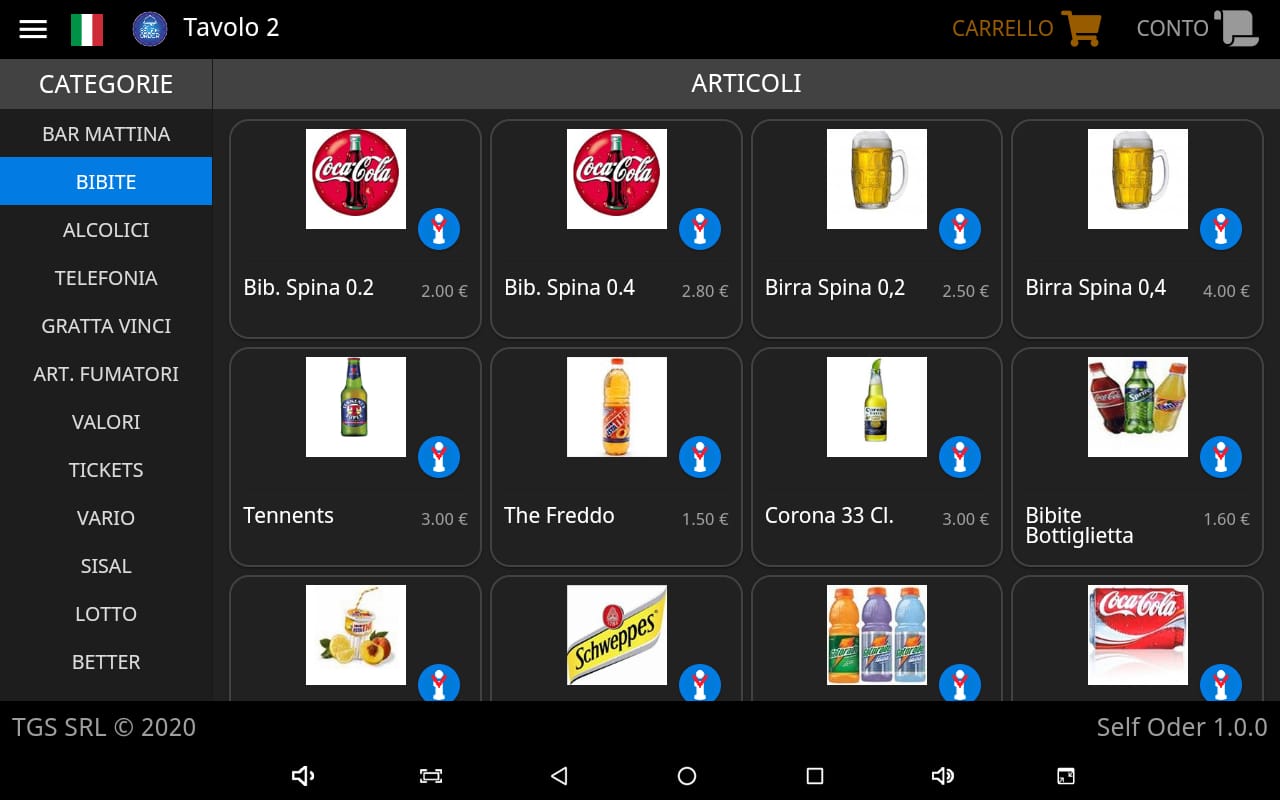Return to the system home screen
Screen dimensions: 1280x800
(x=687, y=776)
